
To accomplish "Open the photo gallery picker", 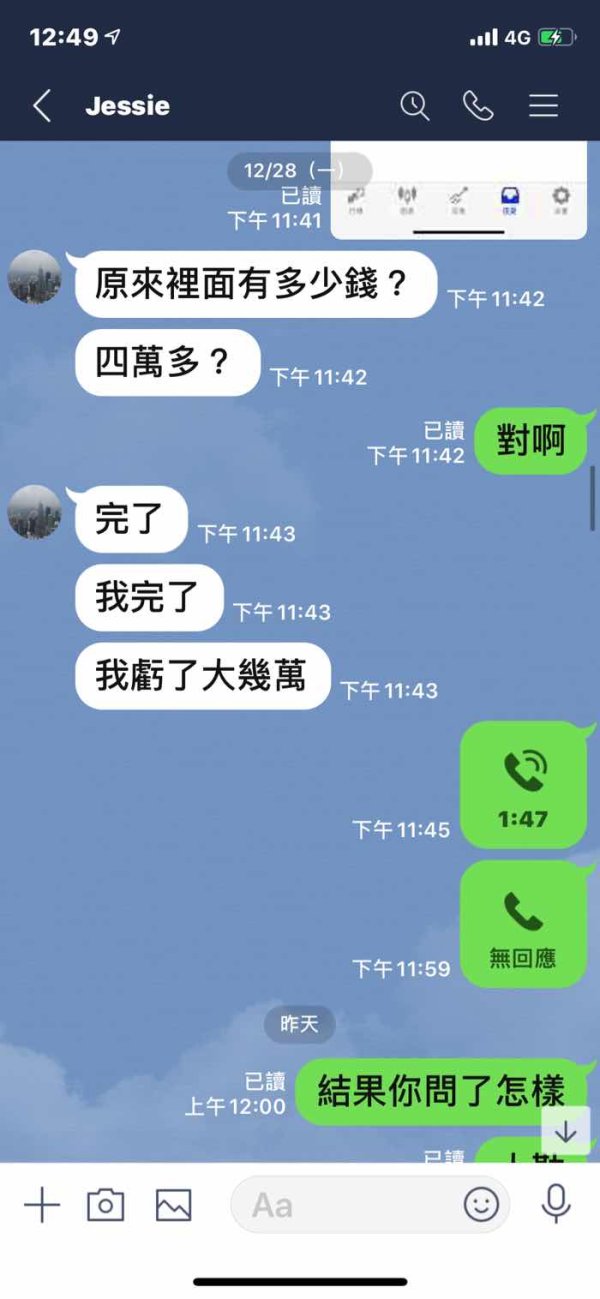I will coord(173,1205).
